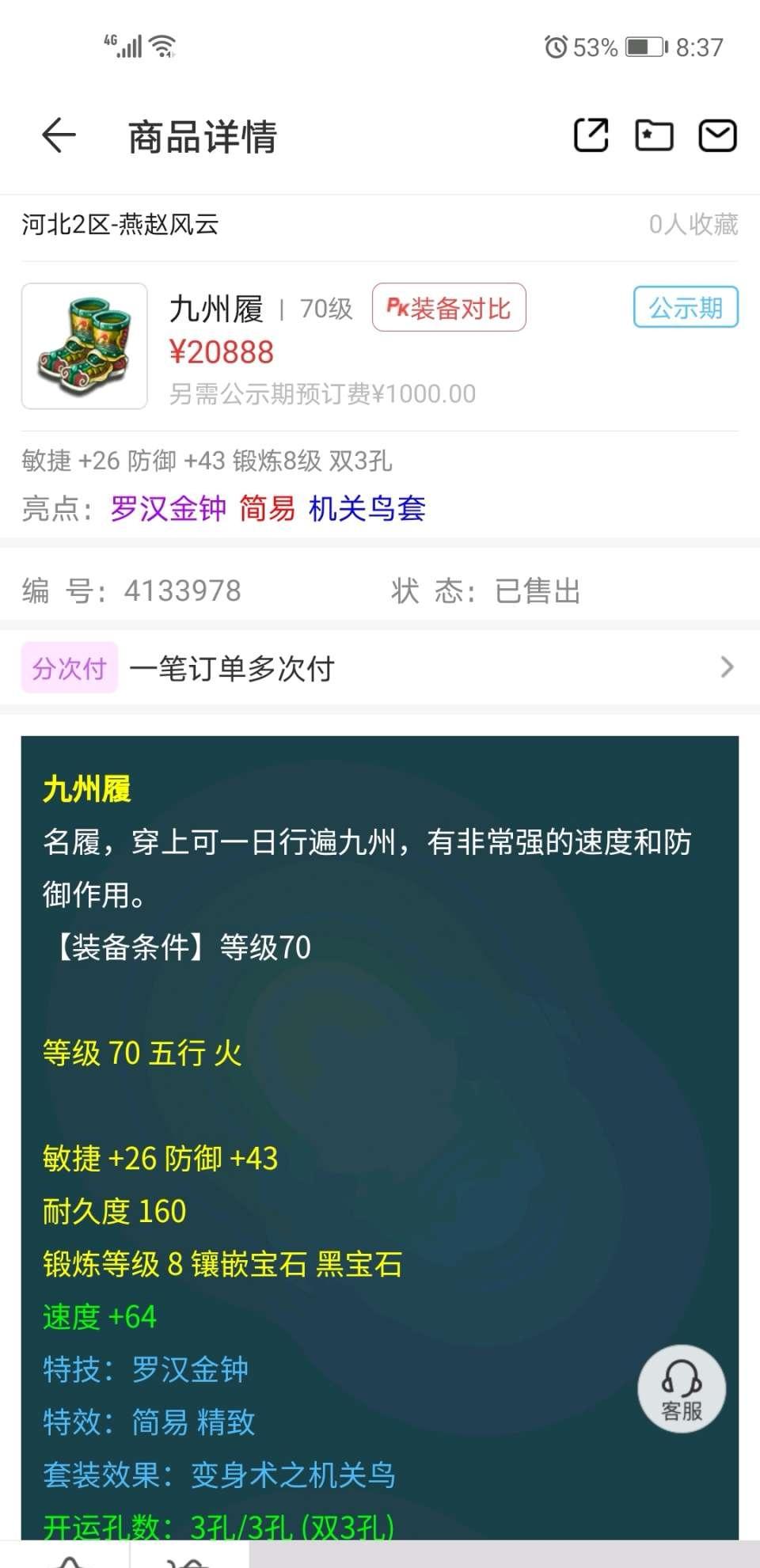The width and height of the screenshot is (760, 1568).
Task: Contact 客服 customer service
Action: pos(682,1389)
